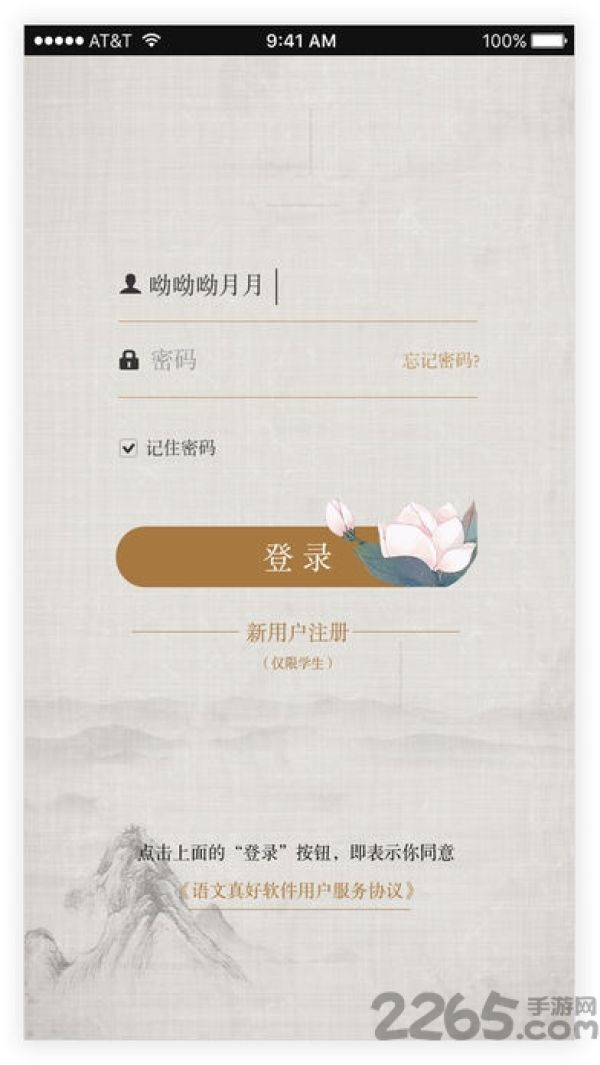Tap the username field with 呦呦呦月月
This screenshot has height=1065, width=600.
pyautogui.click(x=298, y=286)
